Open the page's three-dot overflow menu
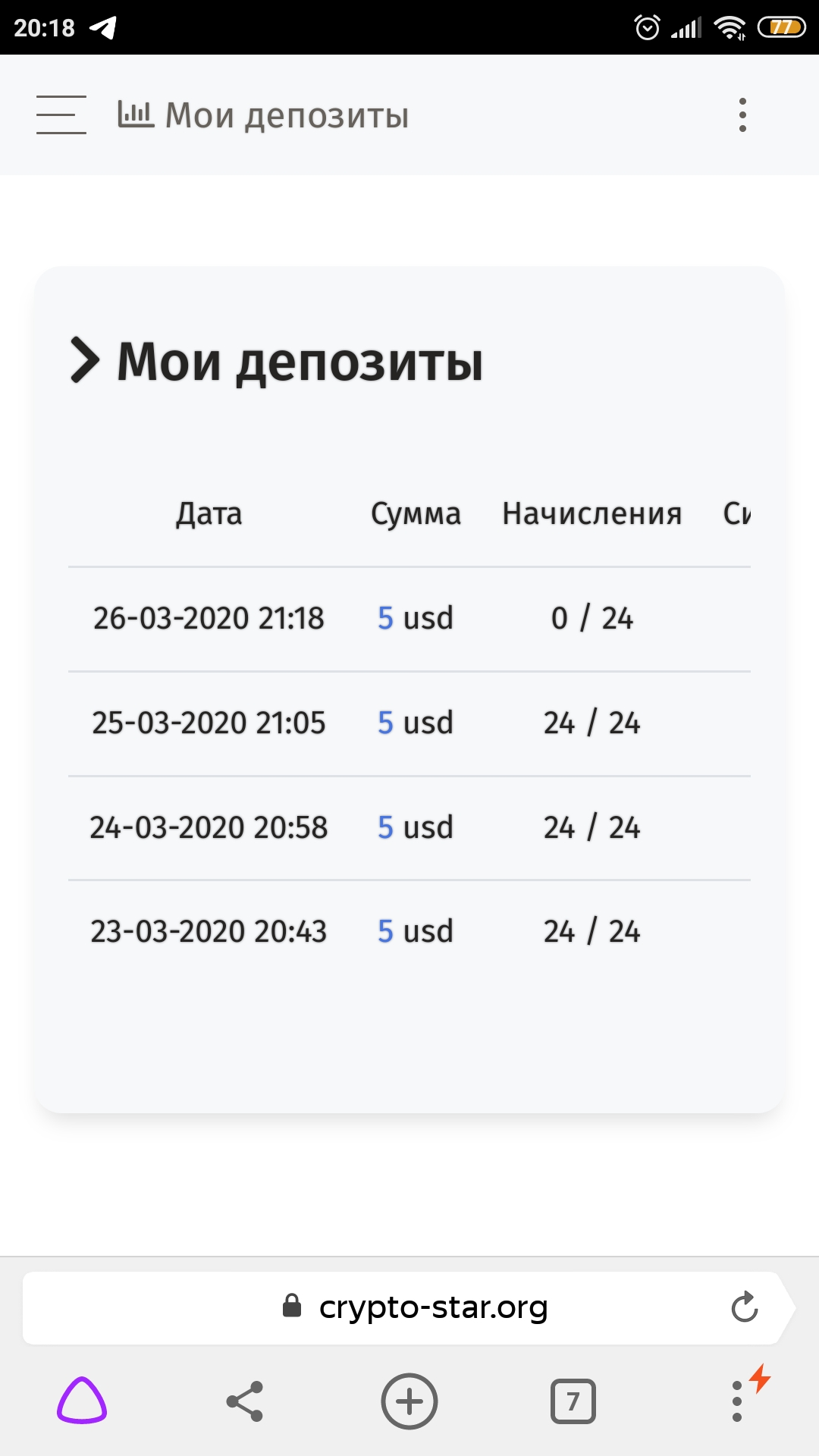 (x=742, y=115)
